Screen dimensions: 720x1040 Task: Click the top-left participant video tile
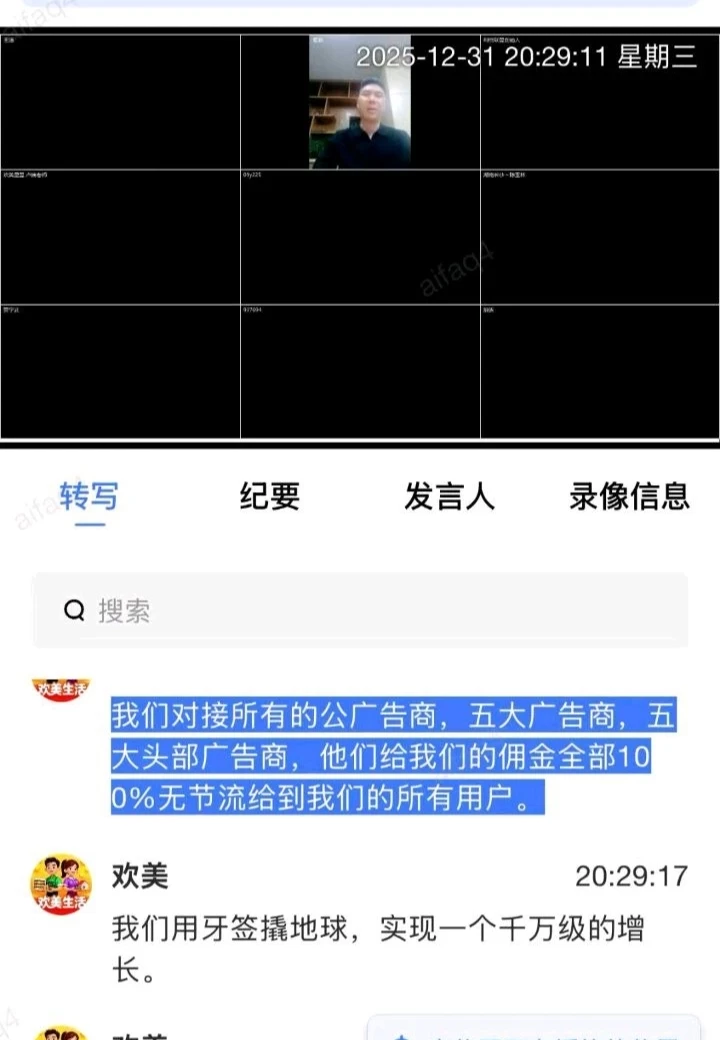tap(120, 100)
